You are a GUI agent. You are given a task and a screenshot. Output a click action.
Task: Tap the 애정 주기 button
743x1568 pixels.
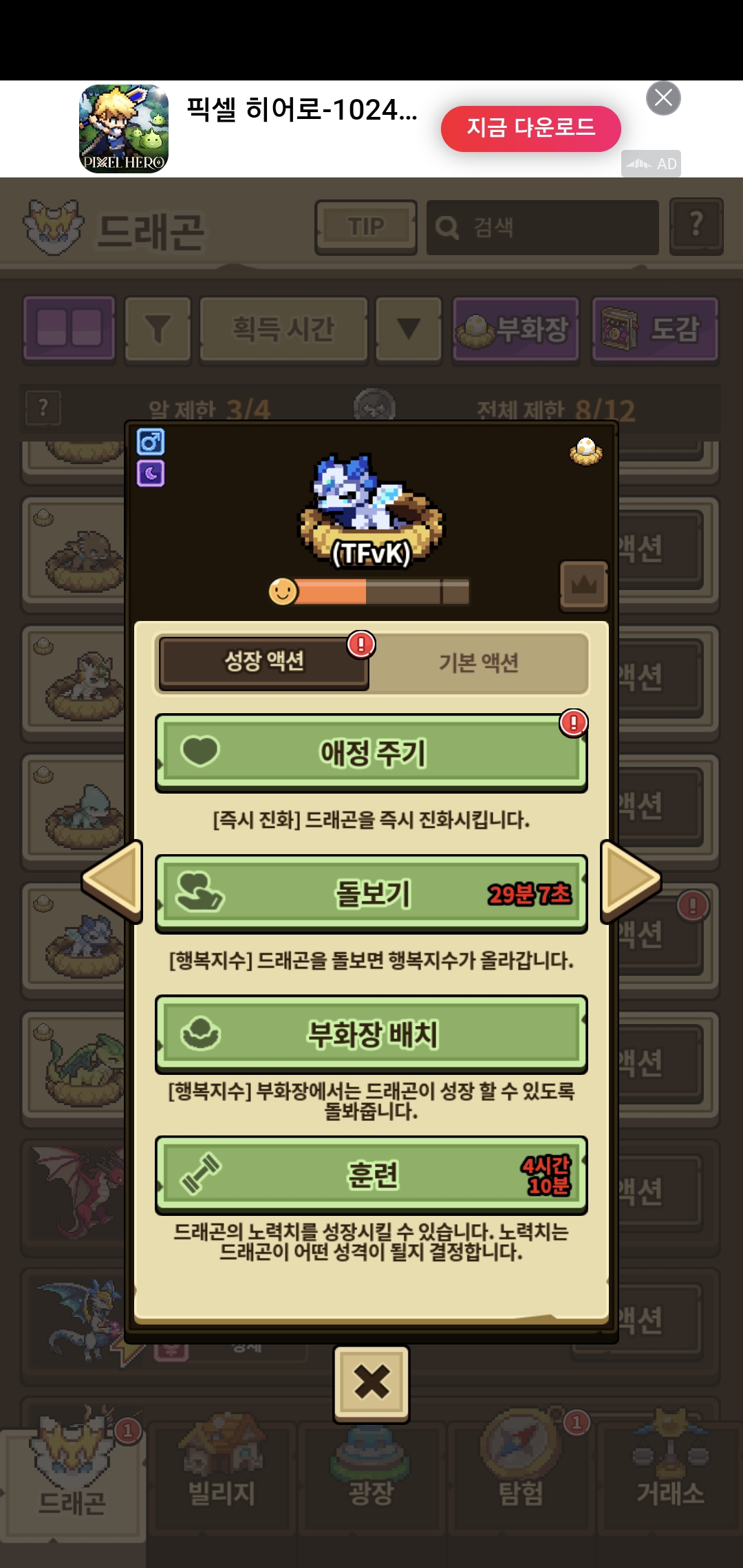(x=371, y=752)
